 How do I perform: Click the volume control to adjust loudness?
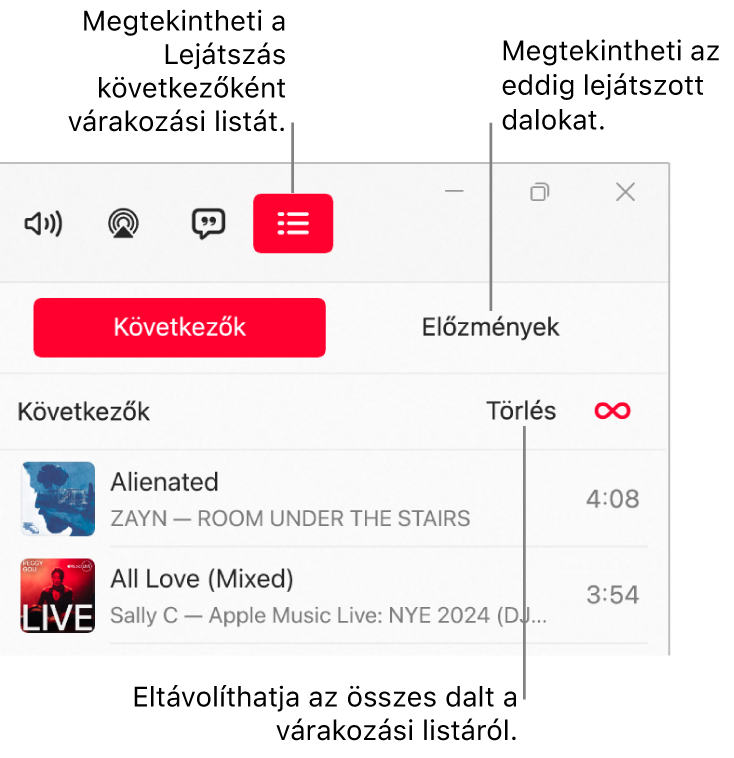point(42,223)
